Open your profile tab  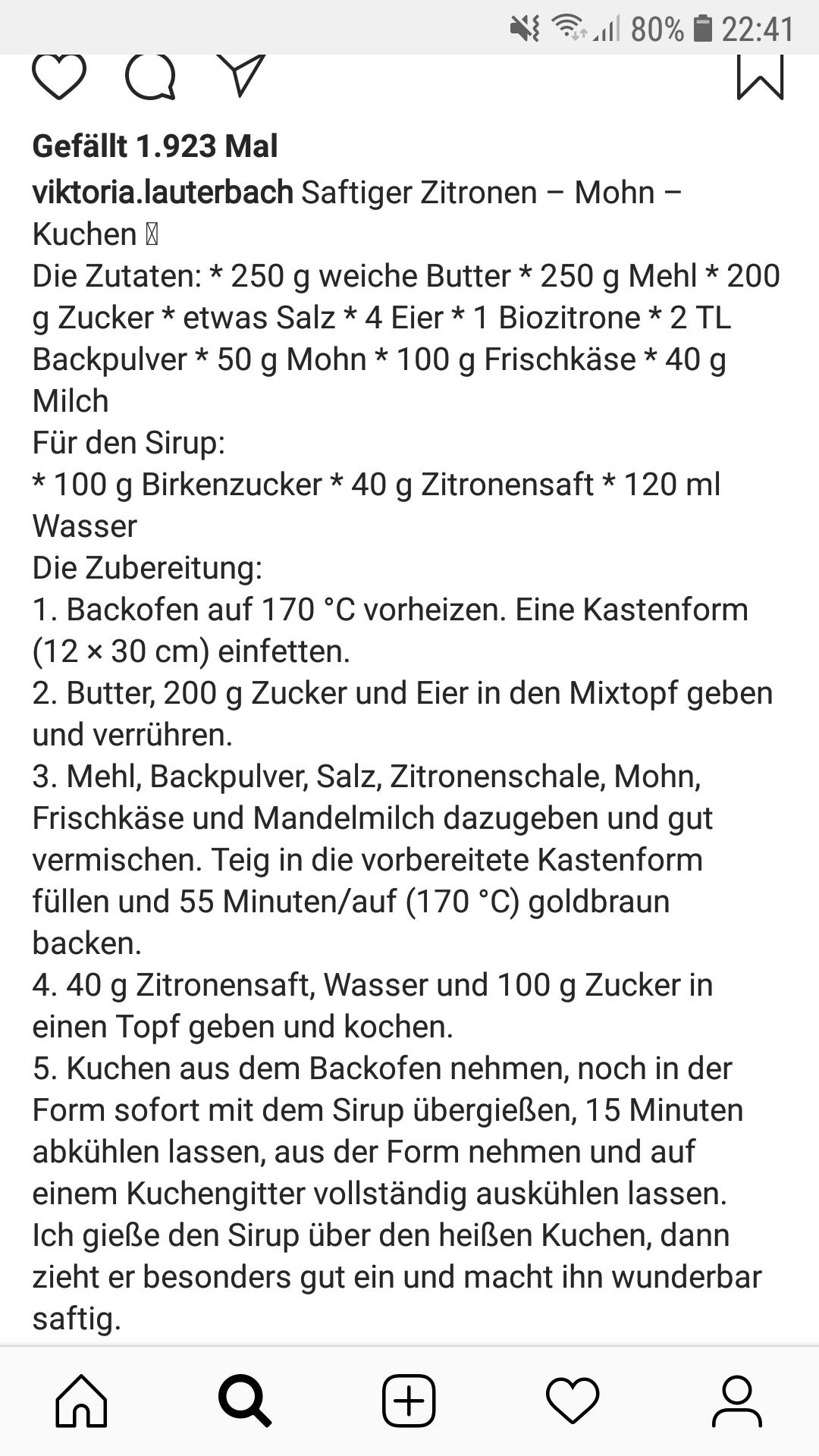736,1400
